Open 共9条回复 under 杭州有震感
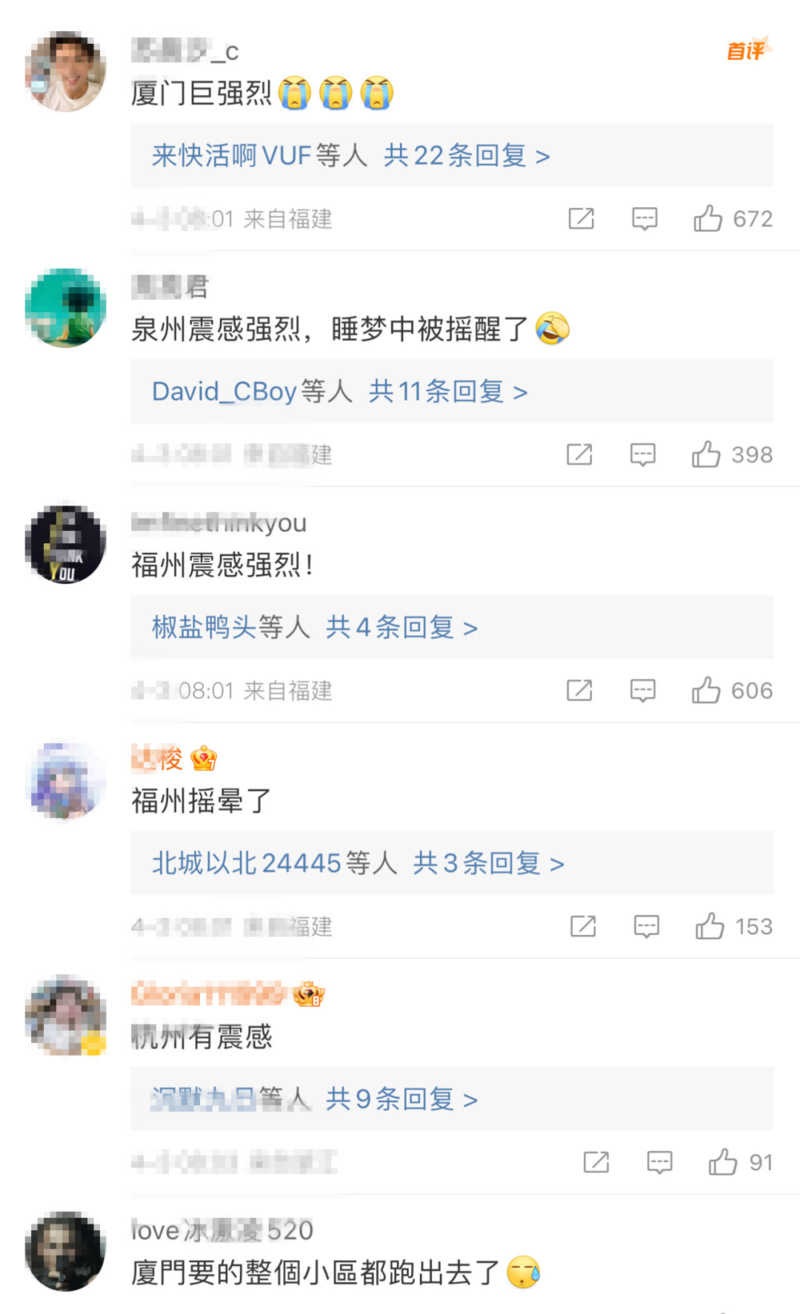The height and width of the screenshot is (1314, 800). click(401, 1099)
